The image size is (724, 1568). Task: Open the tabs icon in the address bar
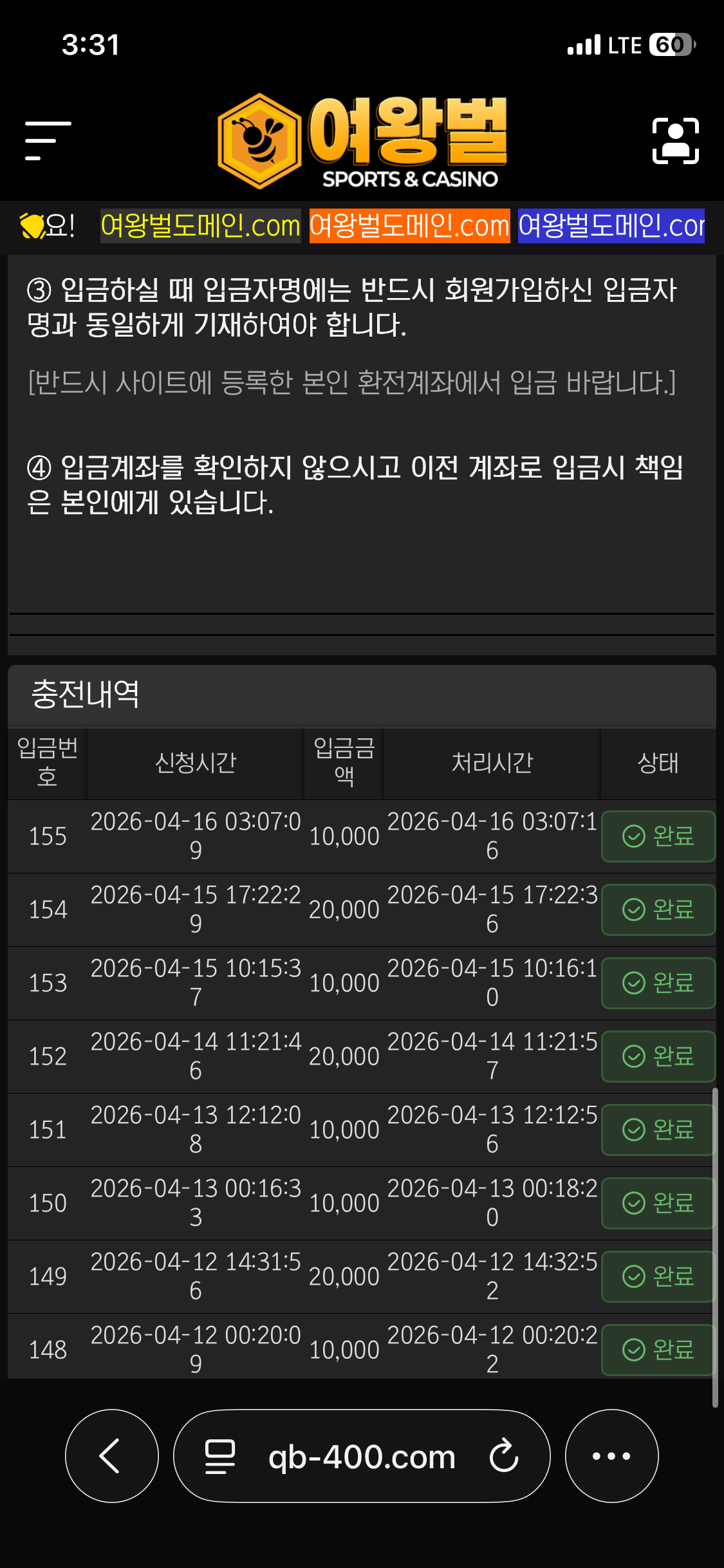click(220, 1457)
